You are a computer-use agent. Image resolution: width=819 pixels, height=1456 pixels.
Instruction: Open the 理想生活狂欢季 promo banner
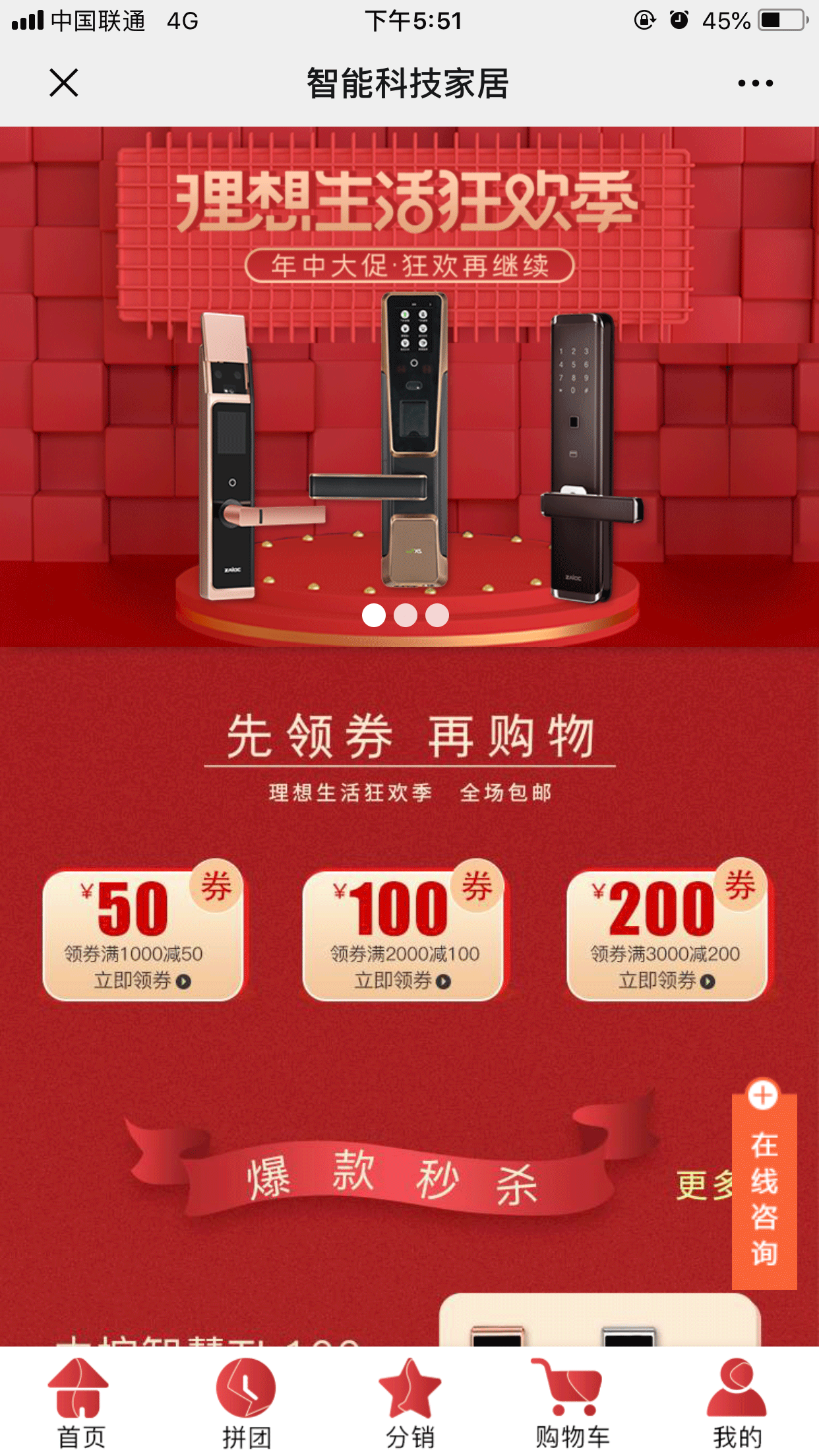(409, 386)
